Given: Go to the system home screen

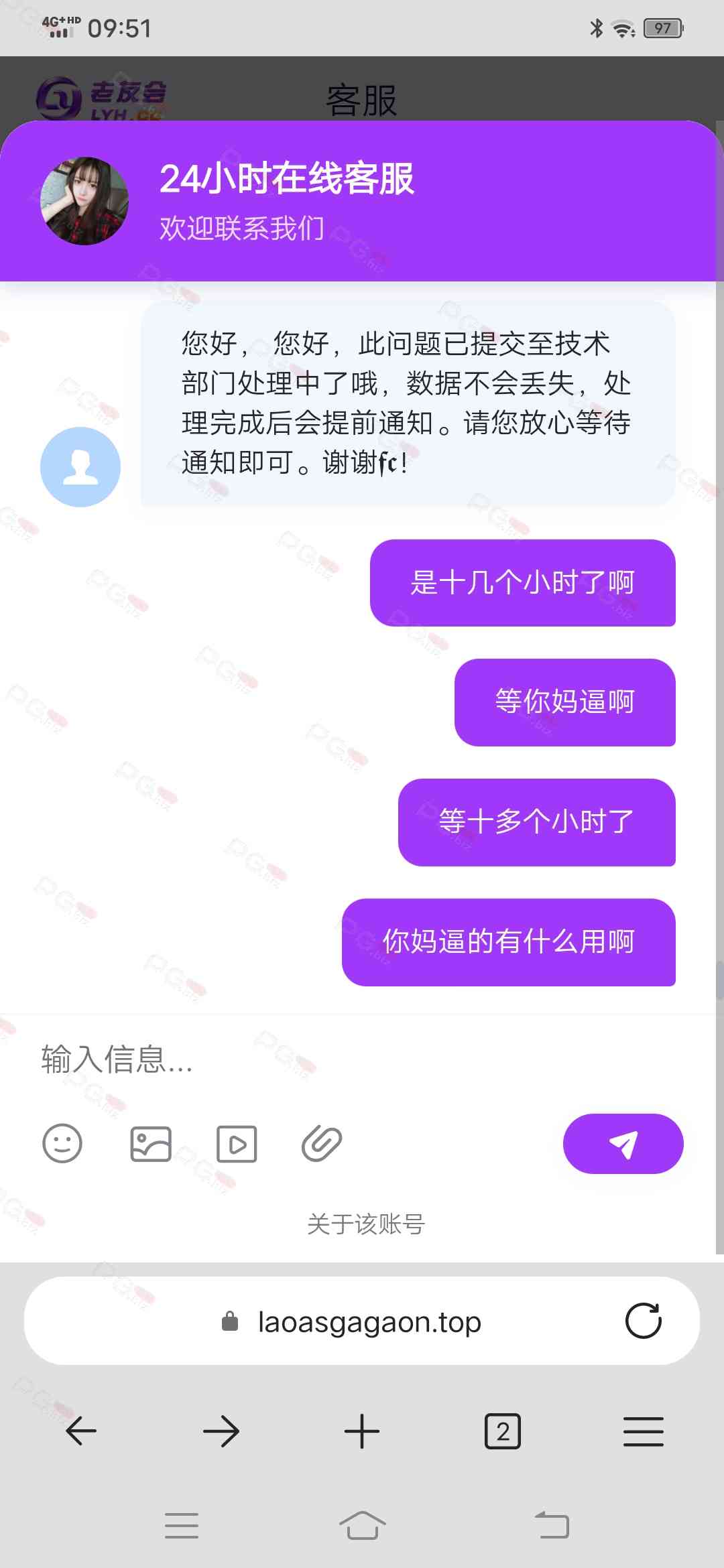Looking at the screenshot, I should (362, 1526).
